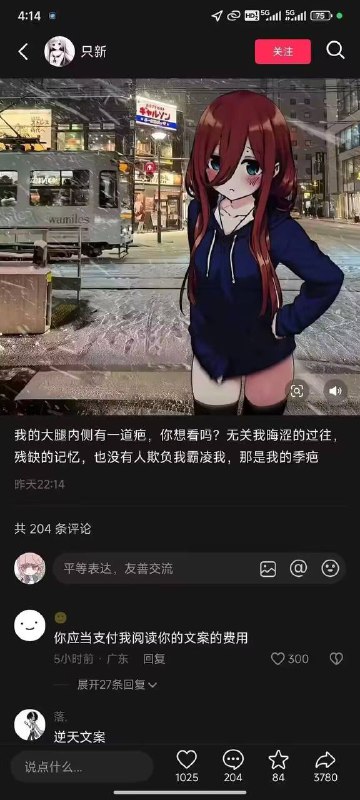Open the 说点什么 input at the bottom
360x800 pixels.
pyautogui.click(x=82, y=767)
